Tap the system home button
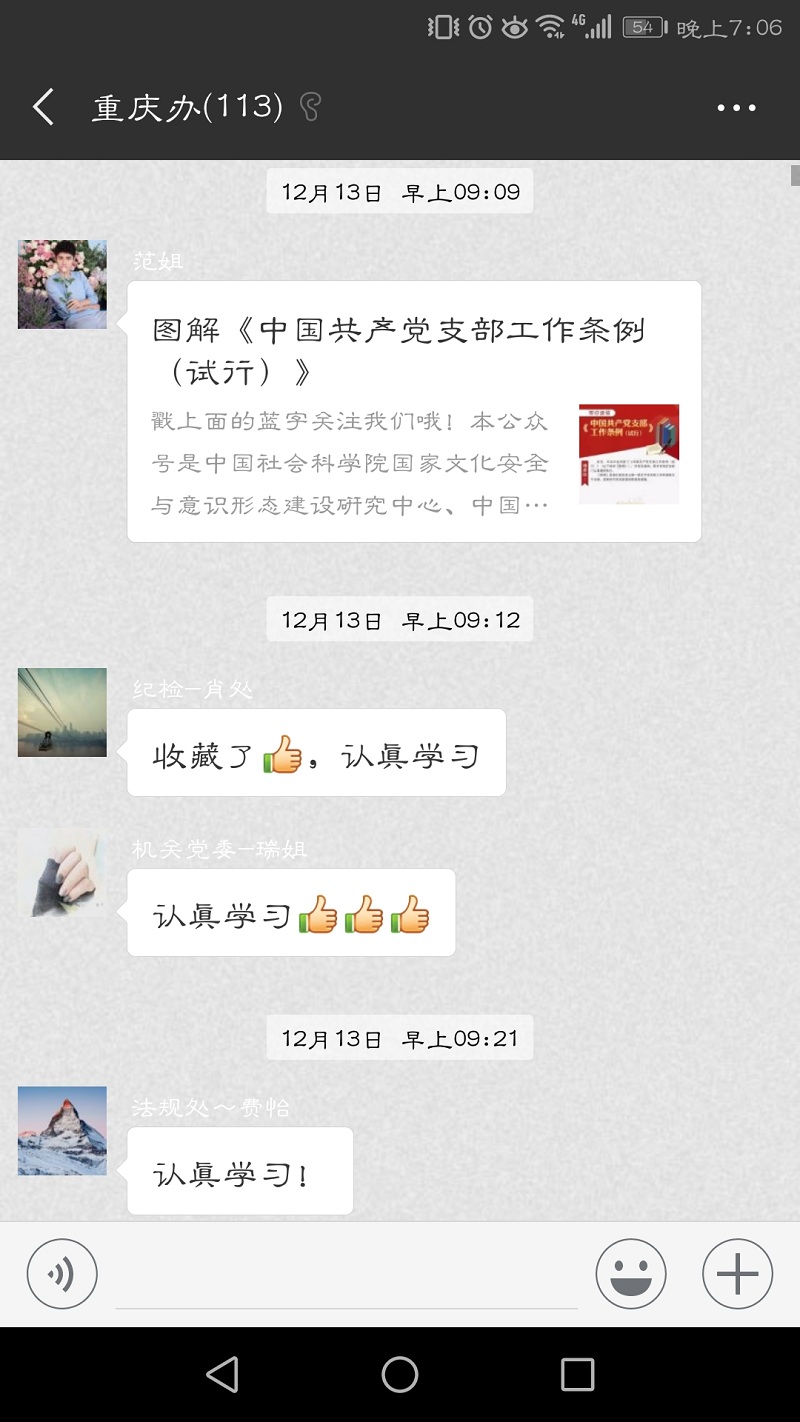The height and width of the screenshot is (1422, 800). 400,1375
